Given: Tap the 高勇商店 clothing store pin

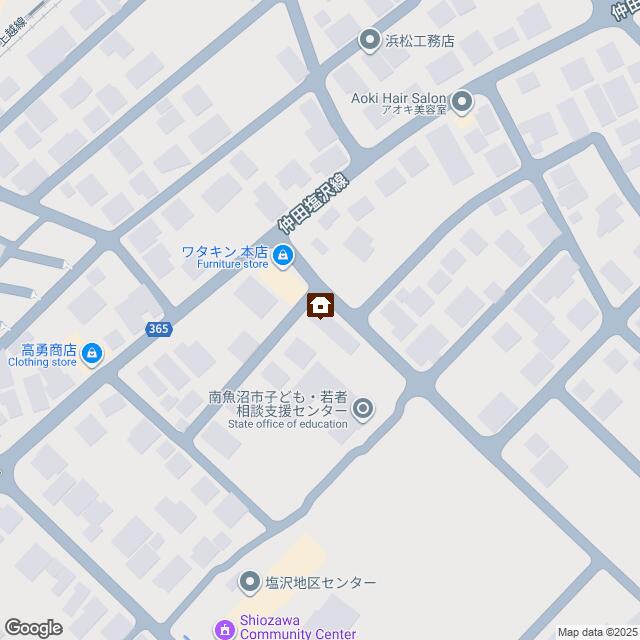Looking at the screenshot, I should click(92, 352).
